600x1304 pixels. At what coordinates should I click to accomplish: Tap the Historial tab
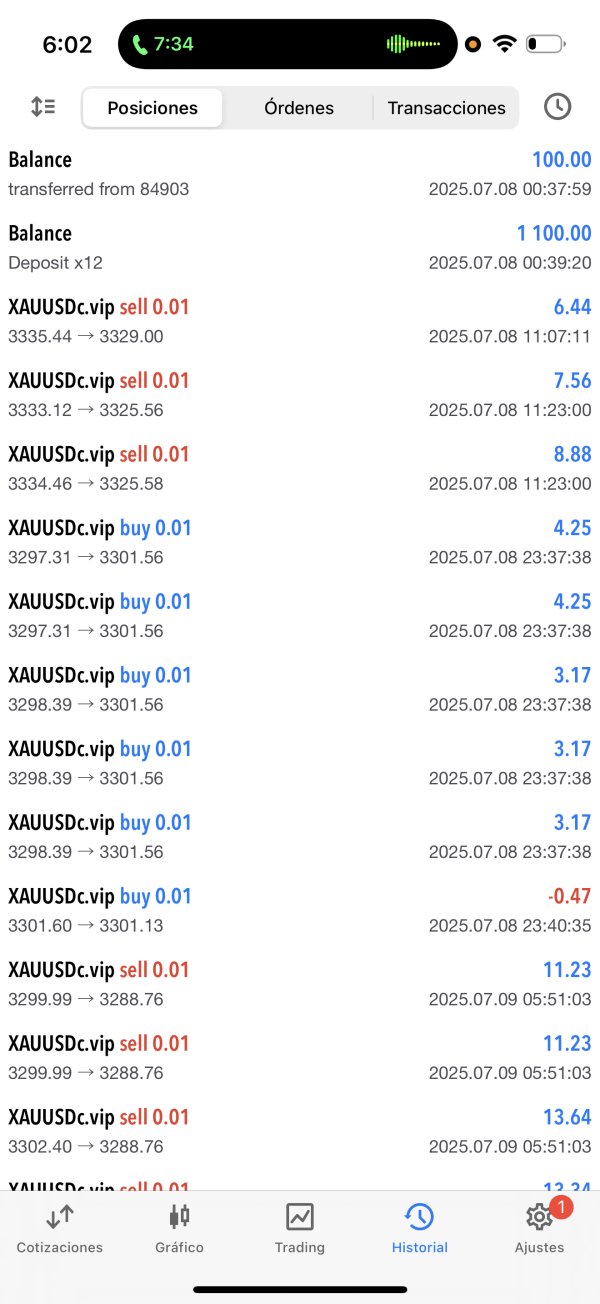[x=419, y=1228]
